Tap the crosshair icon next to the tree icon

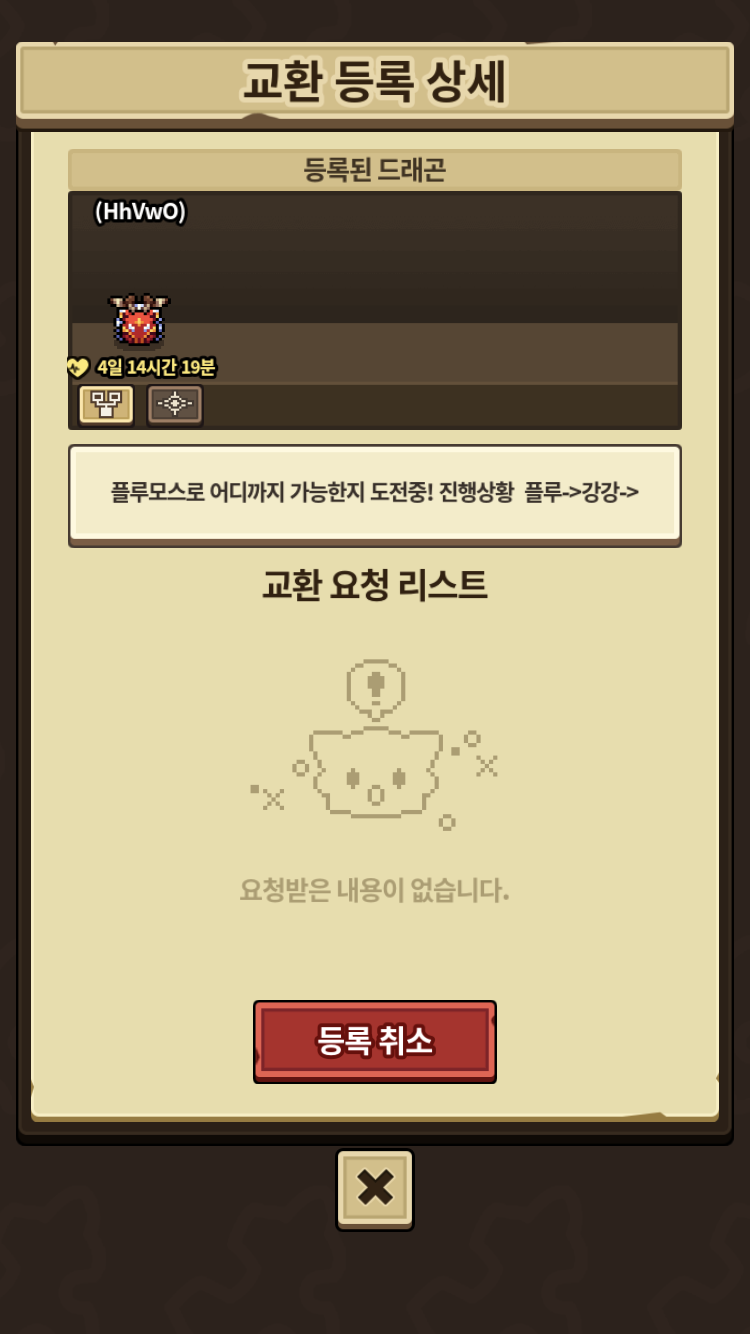click(x=175, y=404)
